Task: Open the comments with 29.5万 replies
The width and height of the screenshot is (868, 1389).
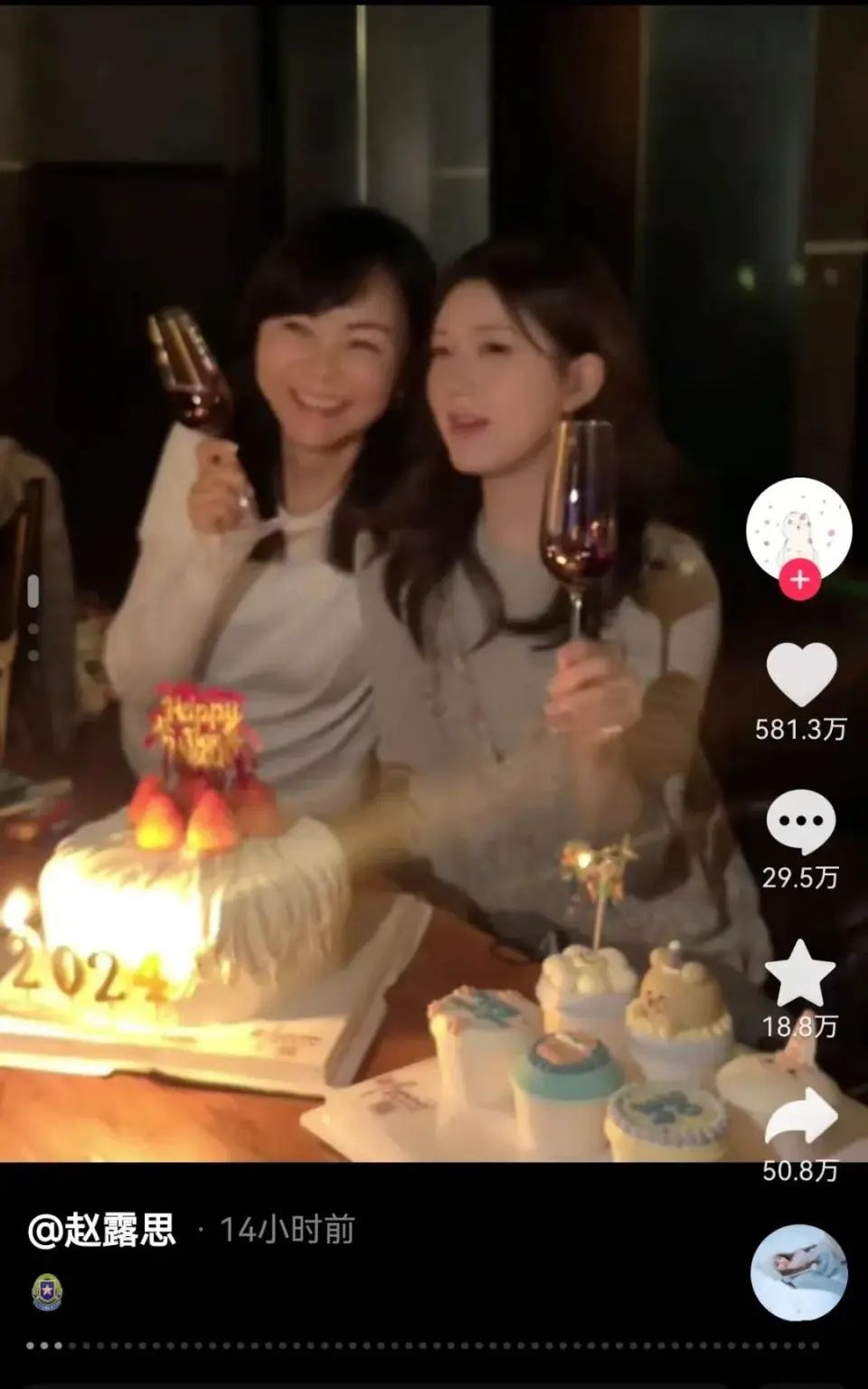Action: [x=800, y=821]
